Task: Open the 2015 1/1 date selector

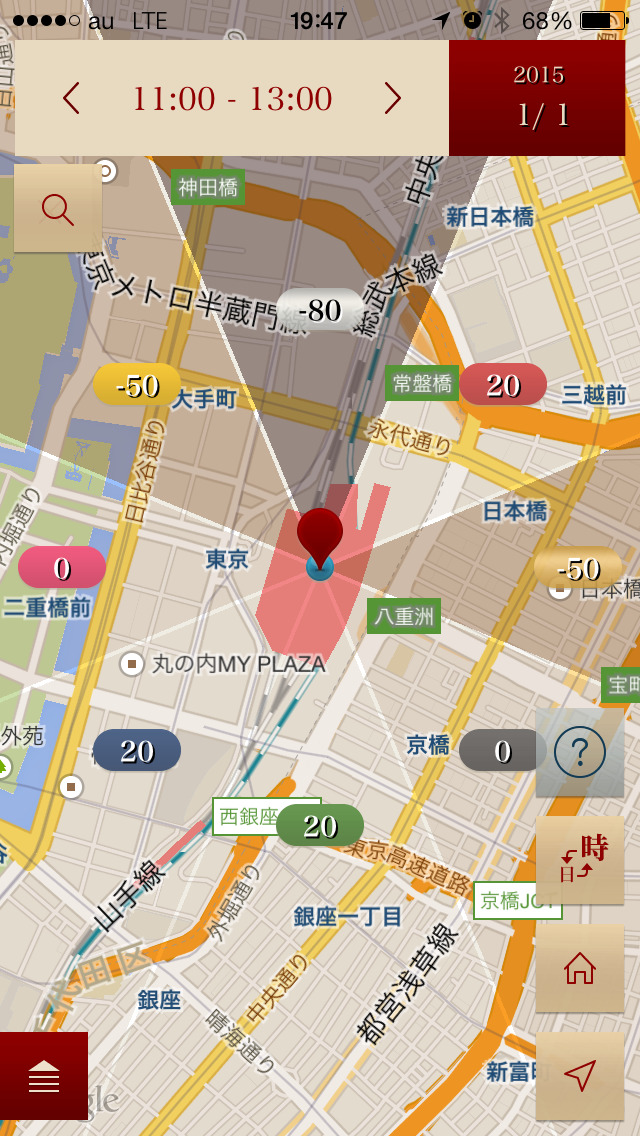Action: tap(539, 98)
